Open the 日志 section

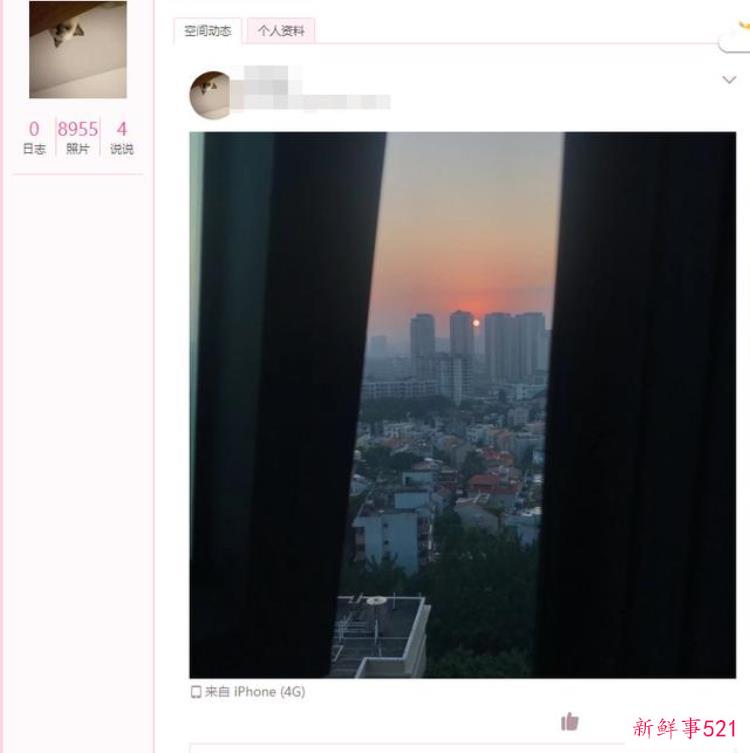(34, 137)
